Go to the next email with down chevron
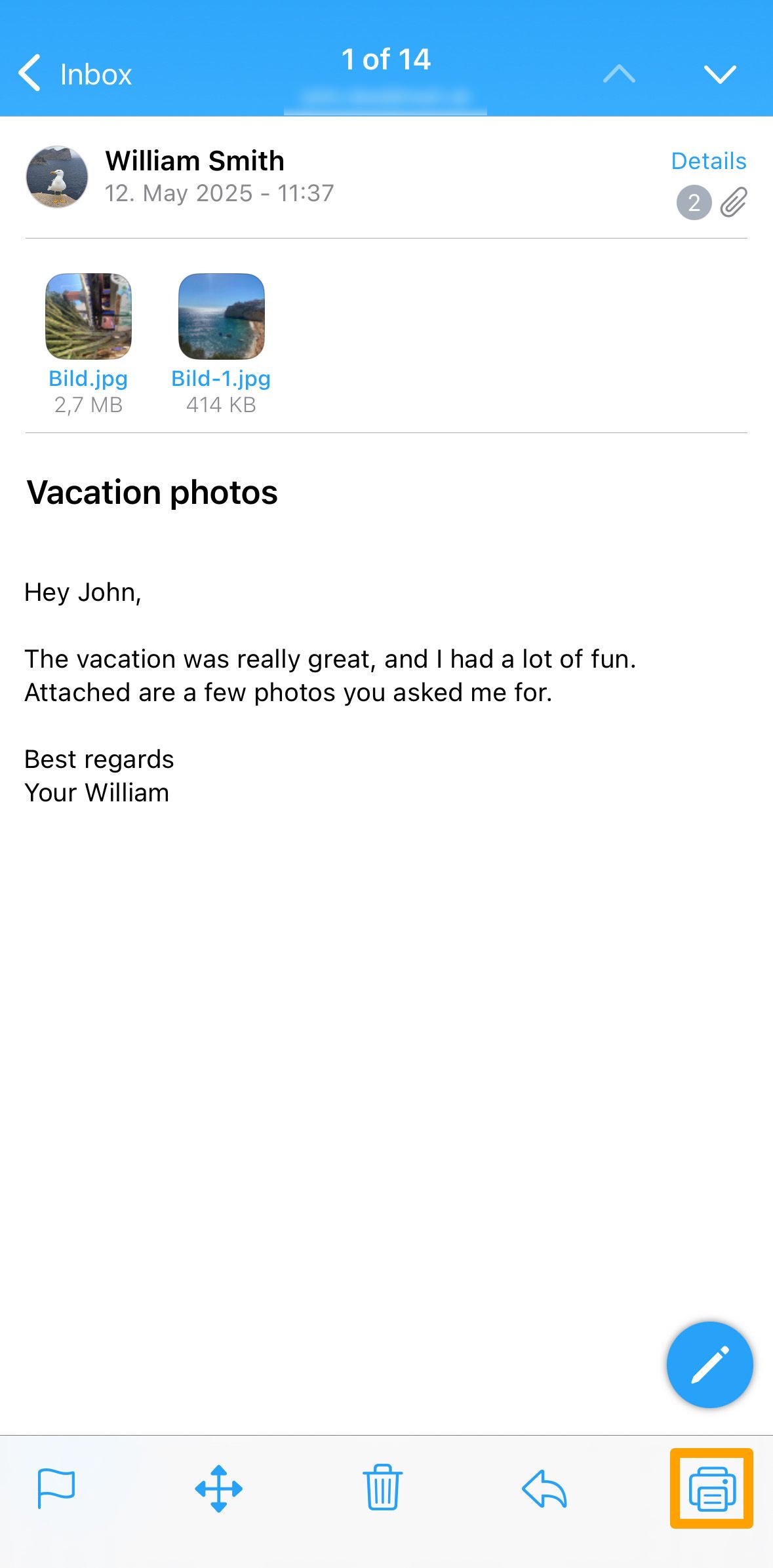This screenshot has height=1568, width=773. [x=720, y=74]
